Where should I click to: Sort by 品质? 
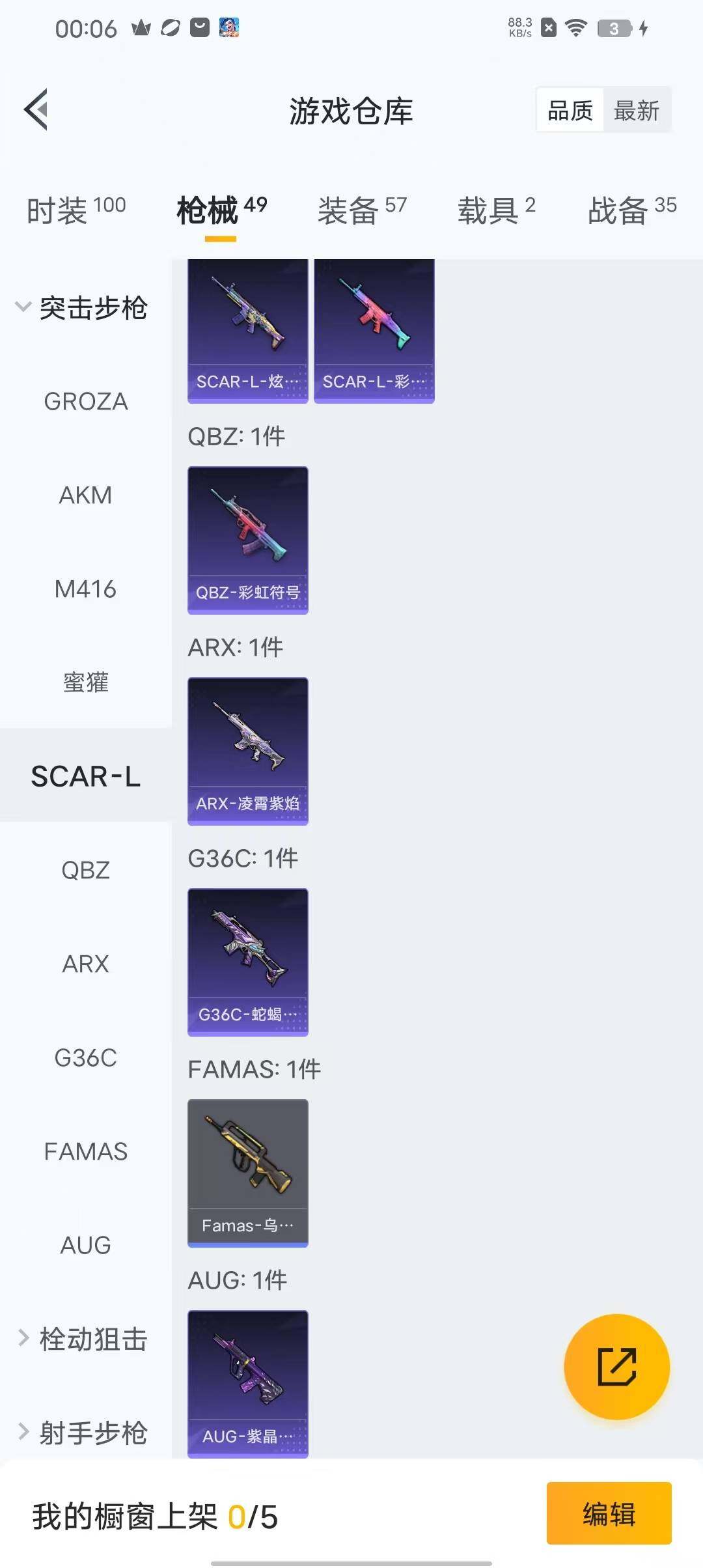pyautogui.click(x=570, y=111)
